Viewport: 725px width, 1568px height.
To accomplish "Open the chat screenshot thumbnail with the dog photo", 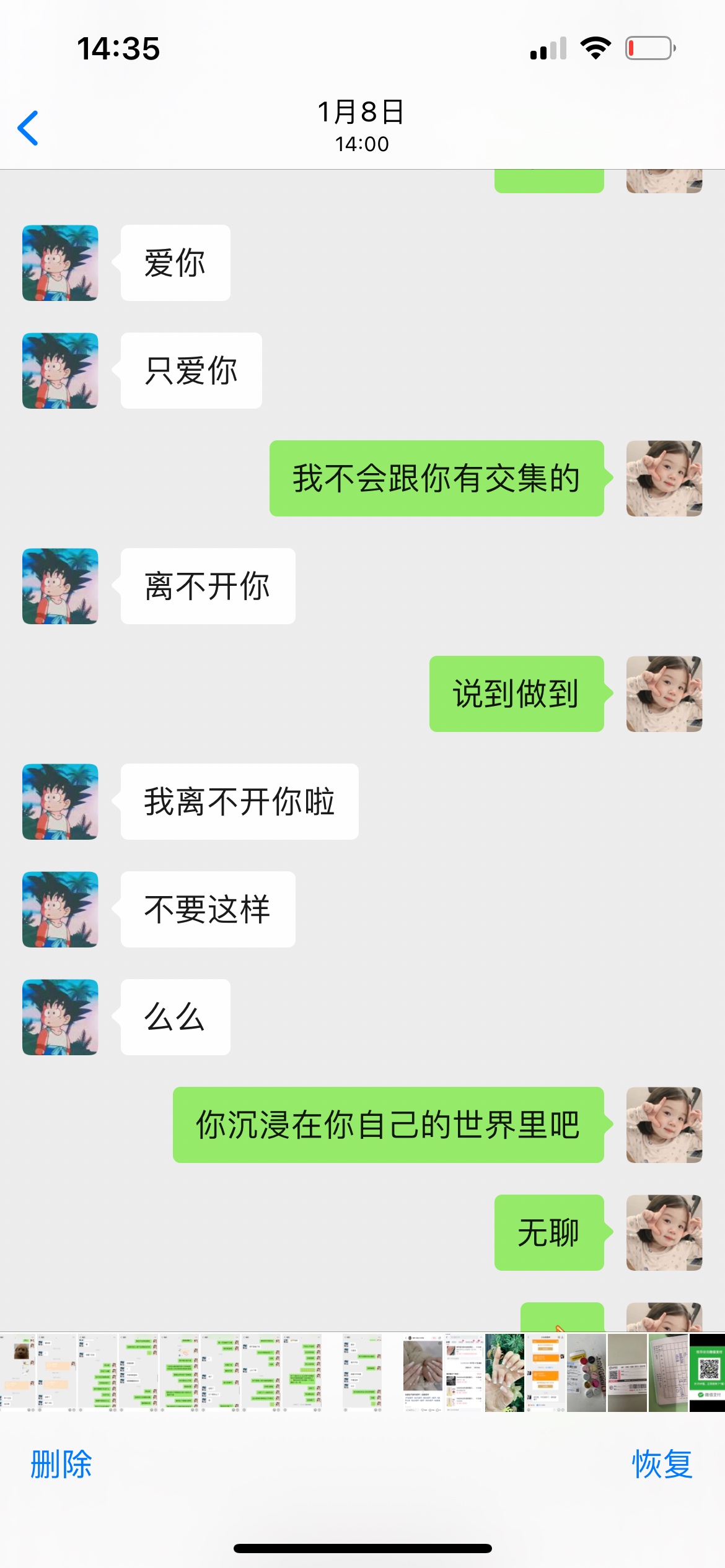I will click(x=19, y=1372).
